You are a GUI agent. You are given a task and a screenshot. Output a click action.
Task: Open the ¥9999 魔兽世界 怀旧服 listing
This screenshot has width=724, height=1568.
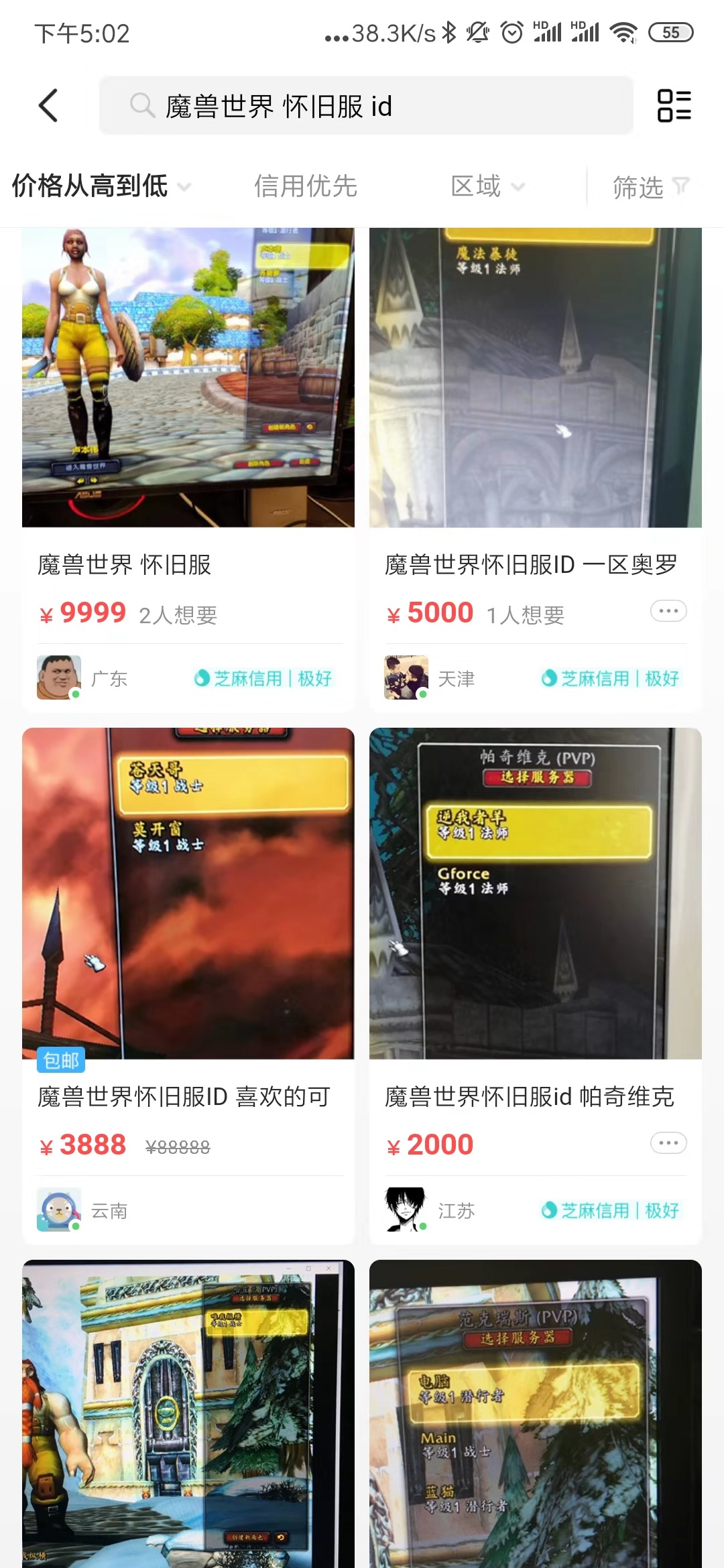[x=188, y=469]
